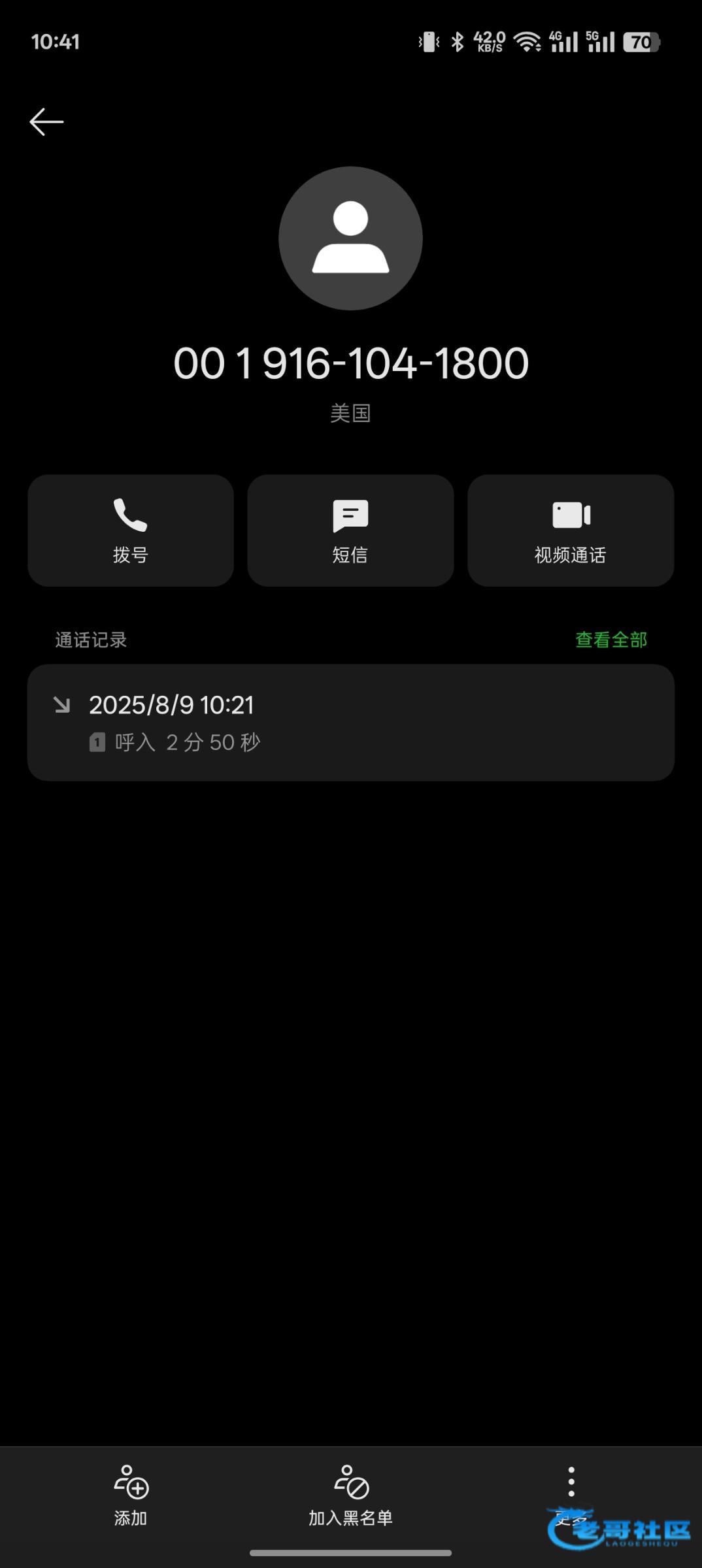Image resolution: width=702 pixels, height=1568 pixels.
Task: Go back using the top arrow
Action: point(46,122)
